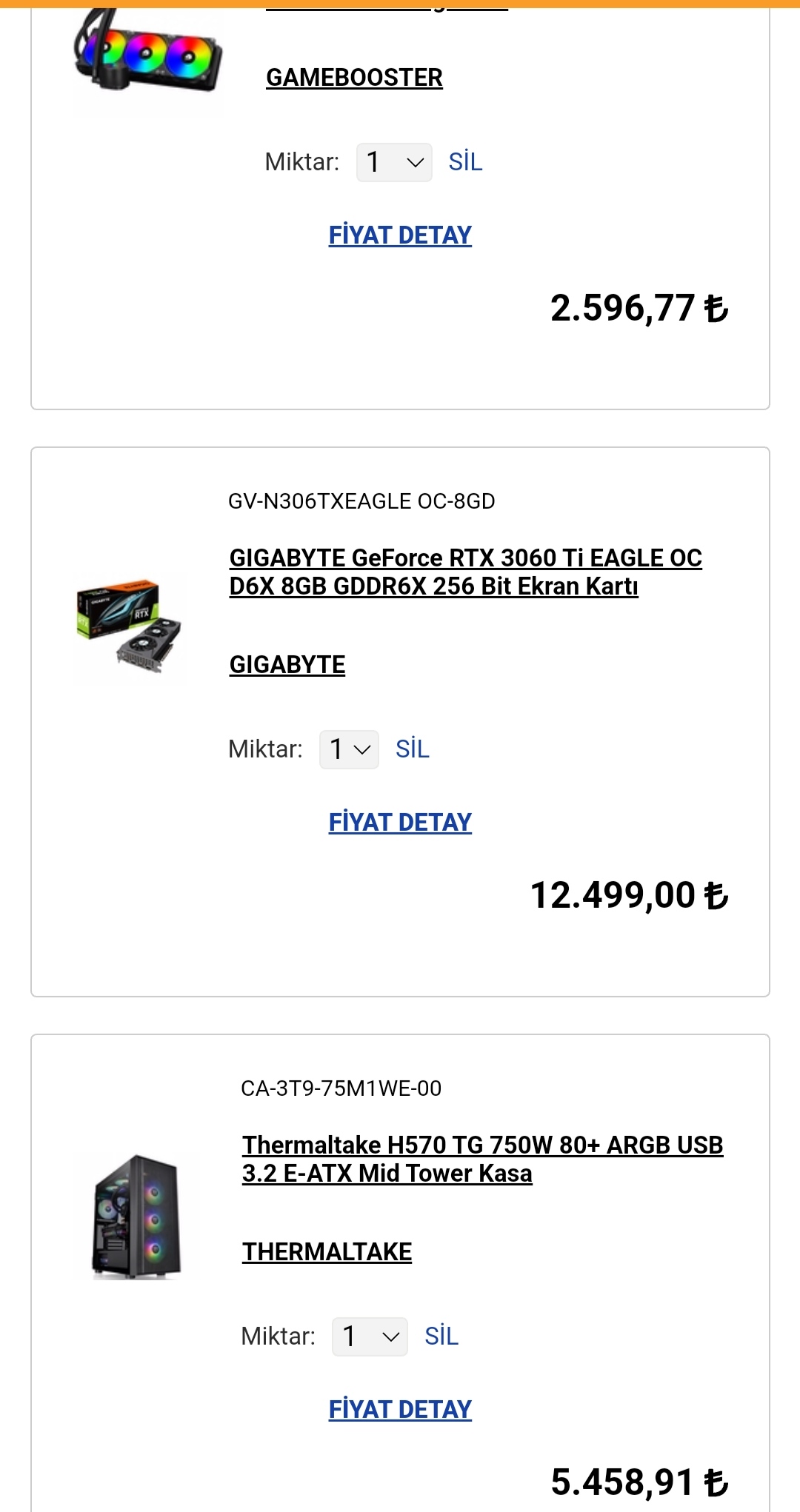
Task: Change quantity for the Thermaltake case
Action: click(370, 1337)
